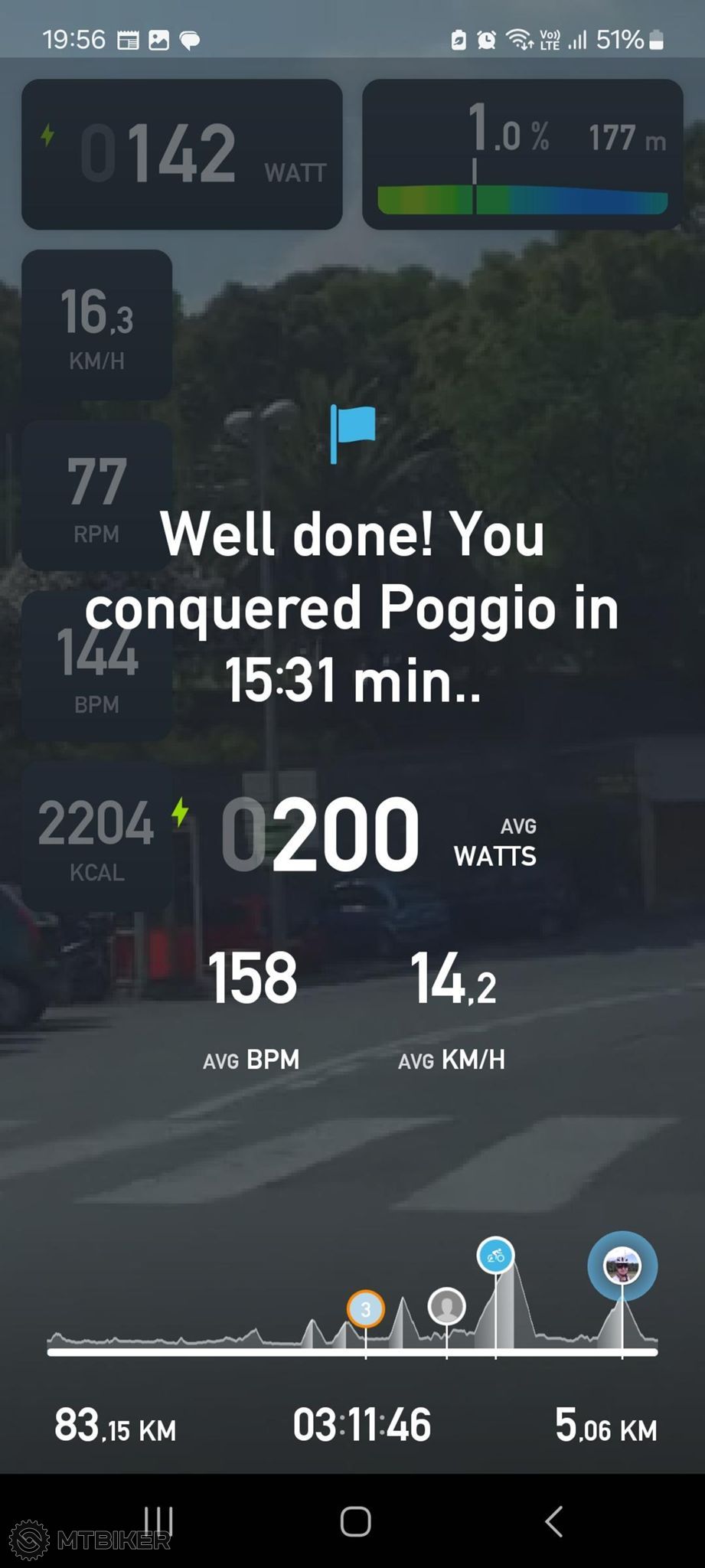
Task: Tap your own avatar marker on the route profile
Action: 622,1266
